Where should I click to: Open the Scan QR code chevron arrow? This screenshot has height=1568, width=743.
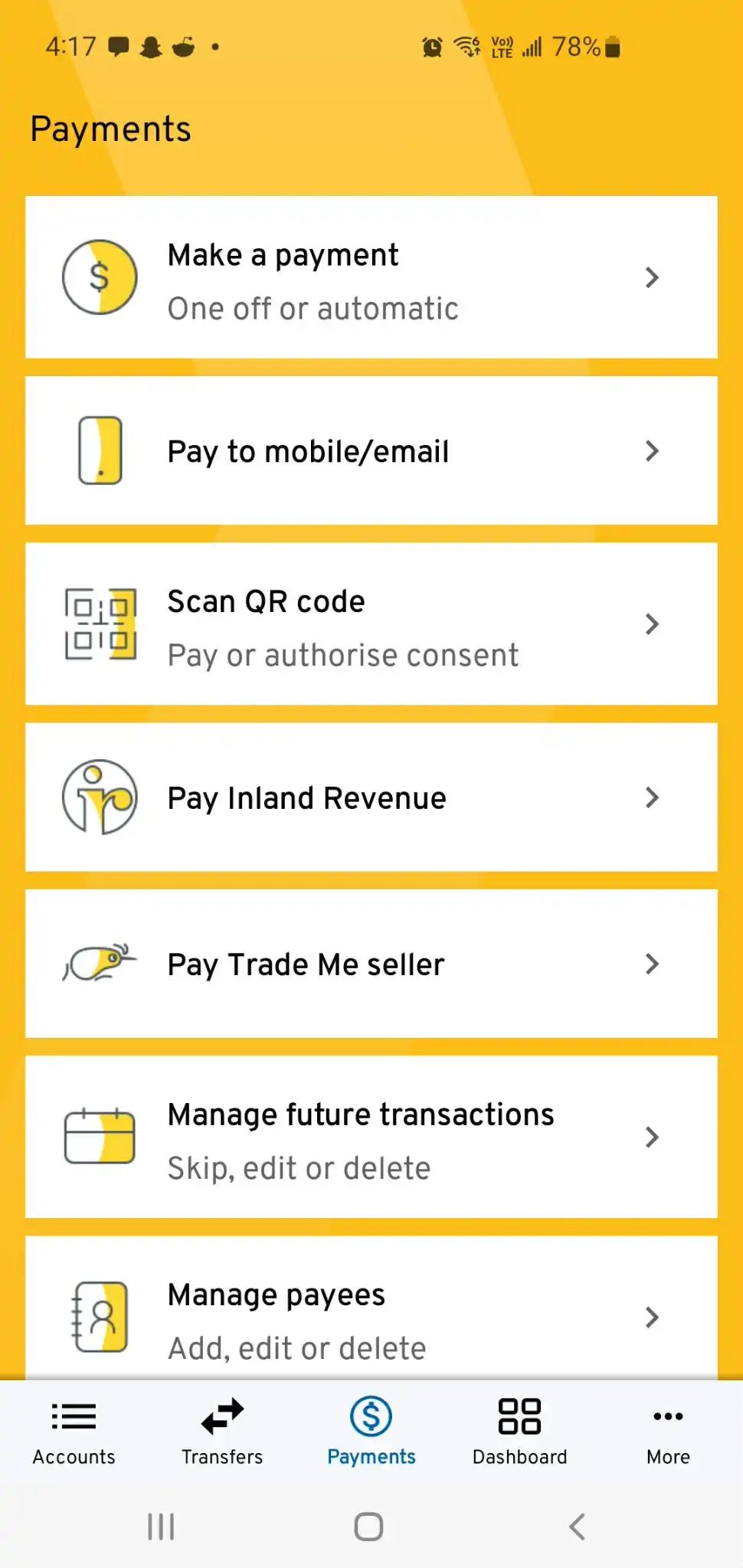pos(652,624)
